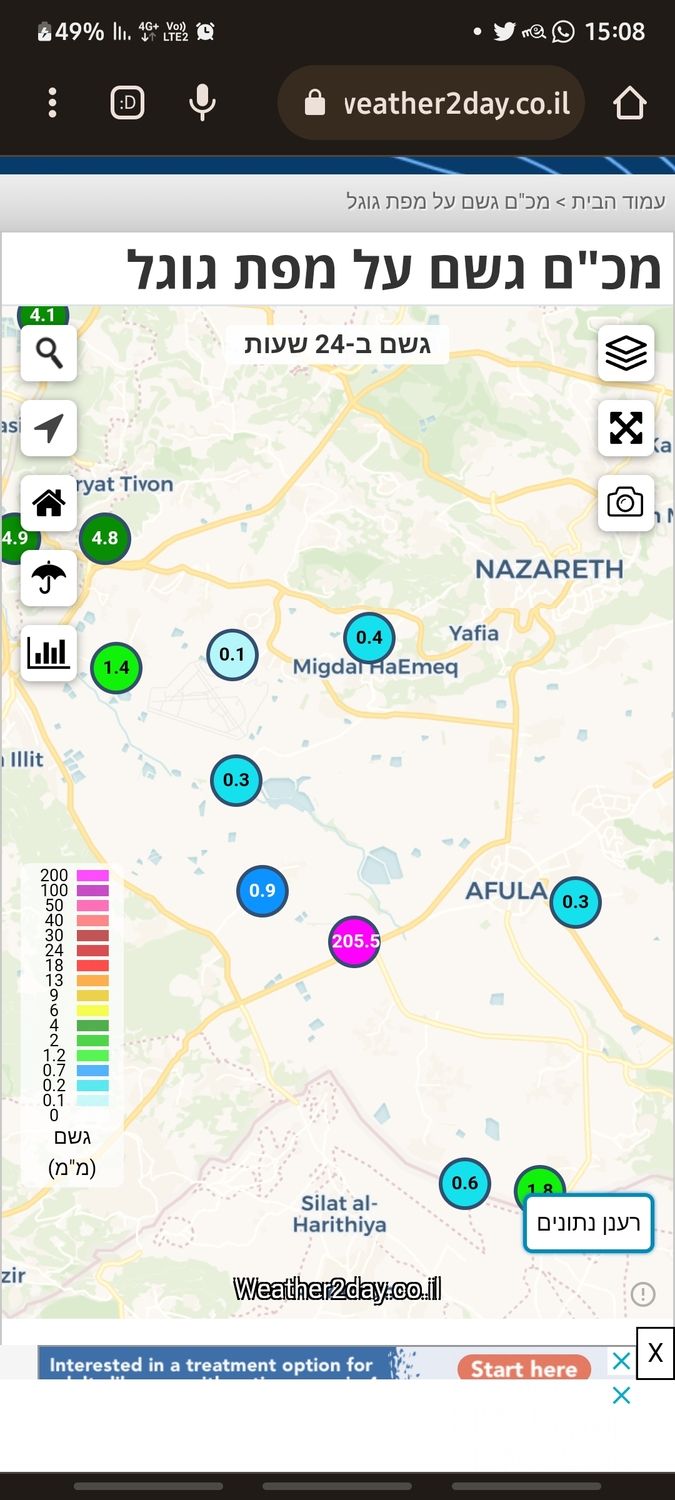Tap the weather2day.co.il address bar
The height and width of the screenshot is (1500, 675).
point(440,103)
